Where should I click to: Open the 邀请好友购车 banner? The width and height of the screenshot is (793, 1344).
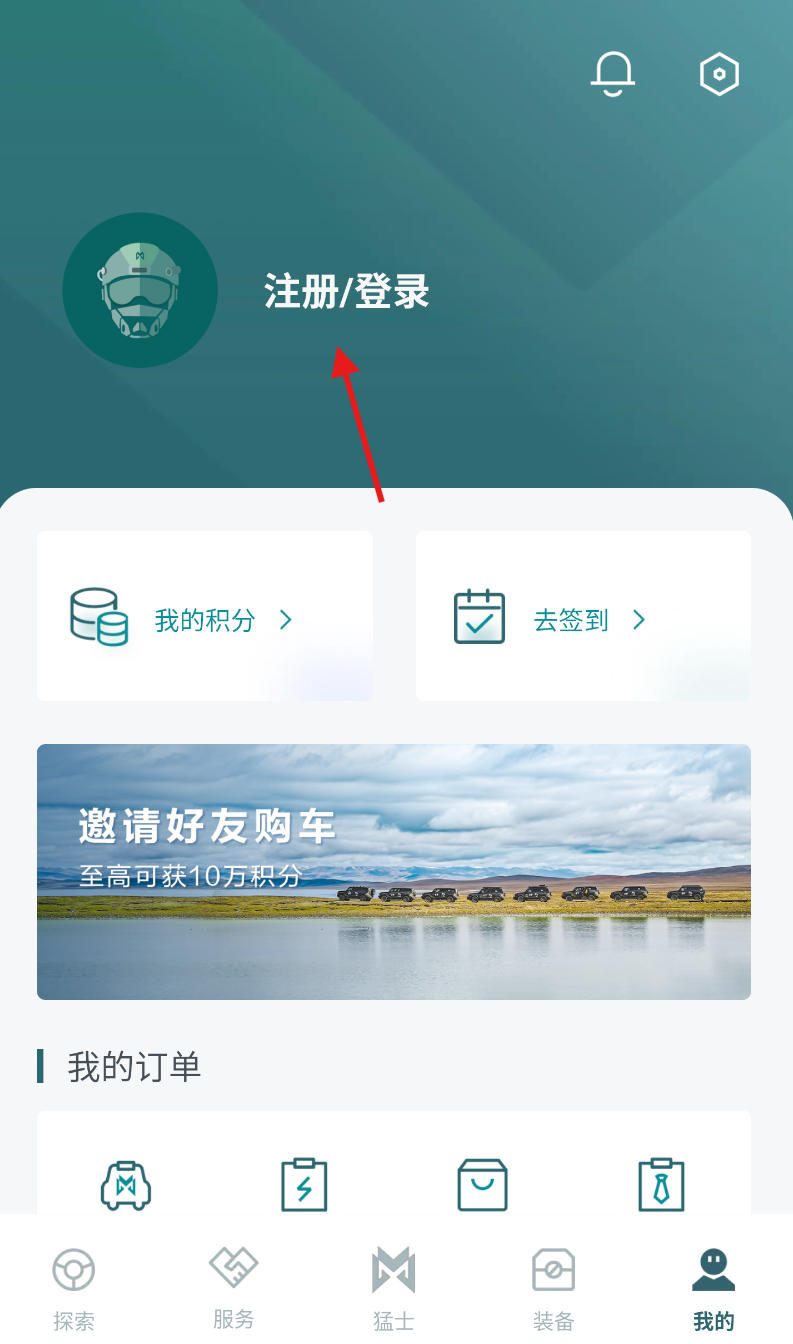tap(394, 871)
